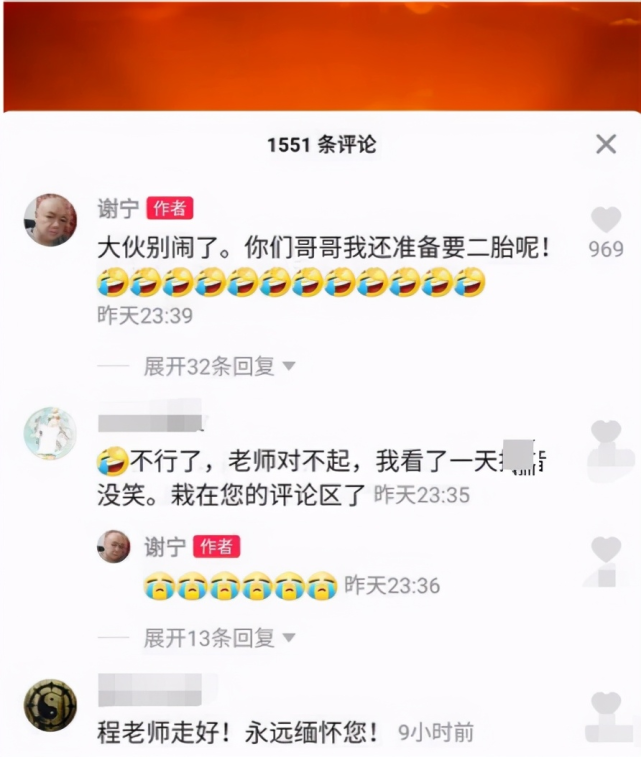Close the 1551条评论 comments panel
This screenshot has width=641, height=757.
coord(606,144)
